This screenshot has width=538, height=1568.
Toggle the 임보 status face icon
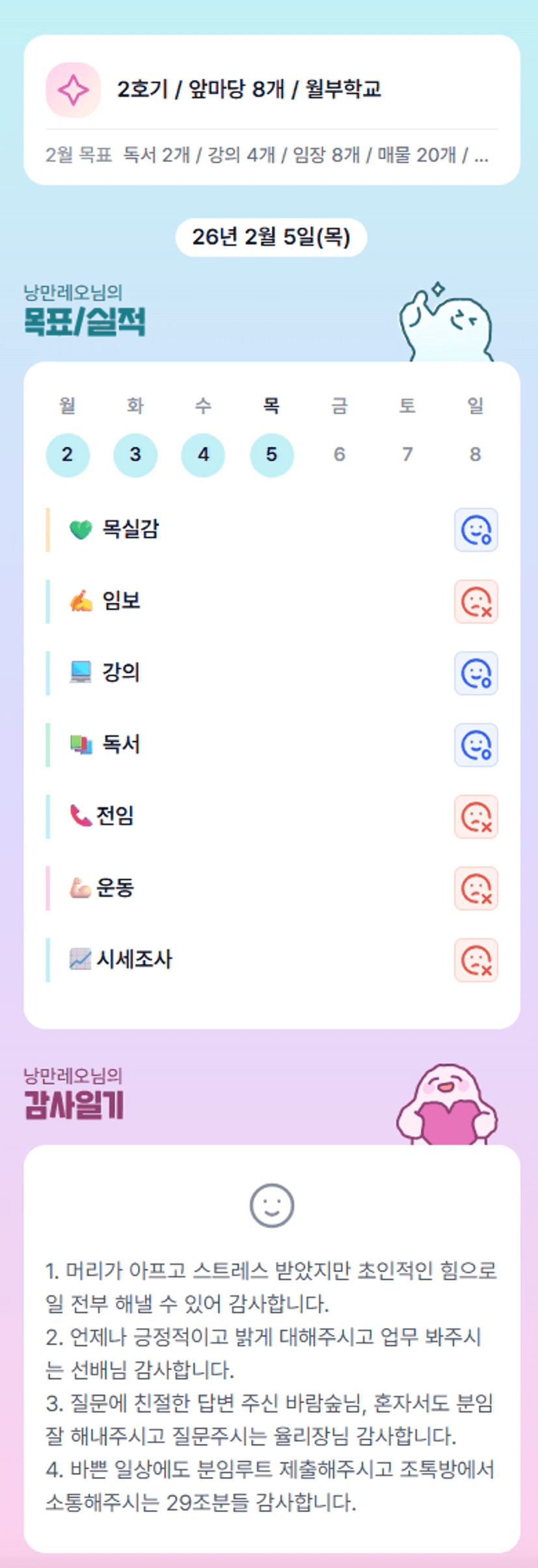(476, 602)
